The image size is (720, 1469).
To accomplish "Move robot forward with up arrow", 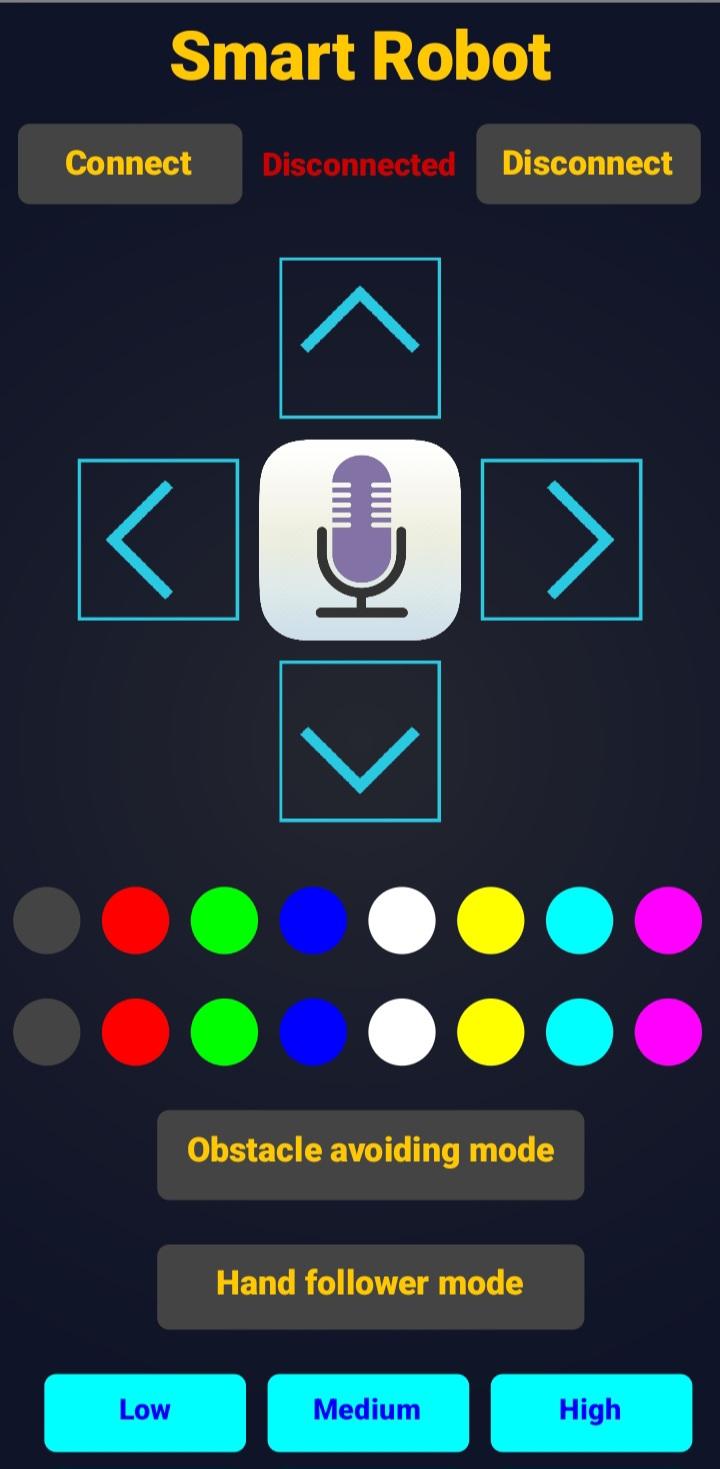I will (360, 338).
